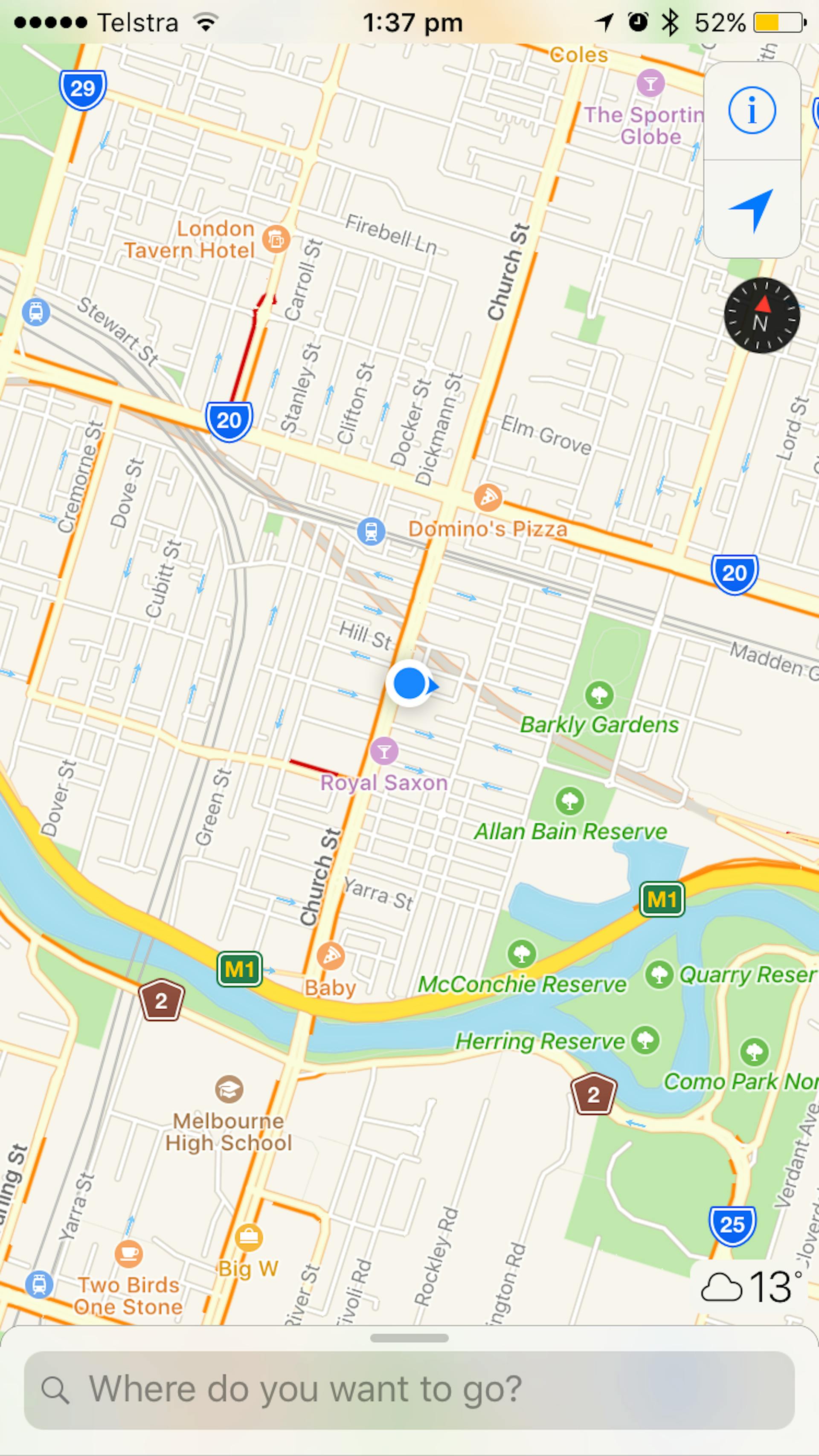819x1456 pixels.
Task: Select the Baby pizza restaurant marker
Action: [x=330, y=956]
